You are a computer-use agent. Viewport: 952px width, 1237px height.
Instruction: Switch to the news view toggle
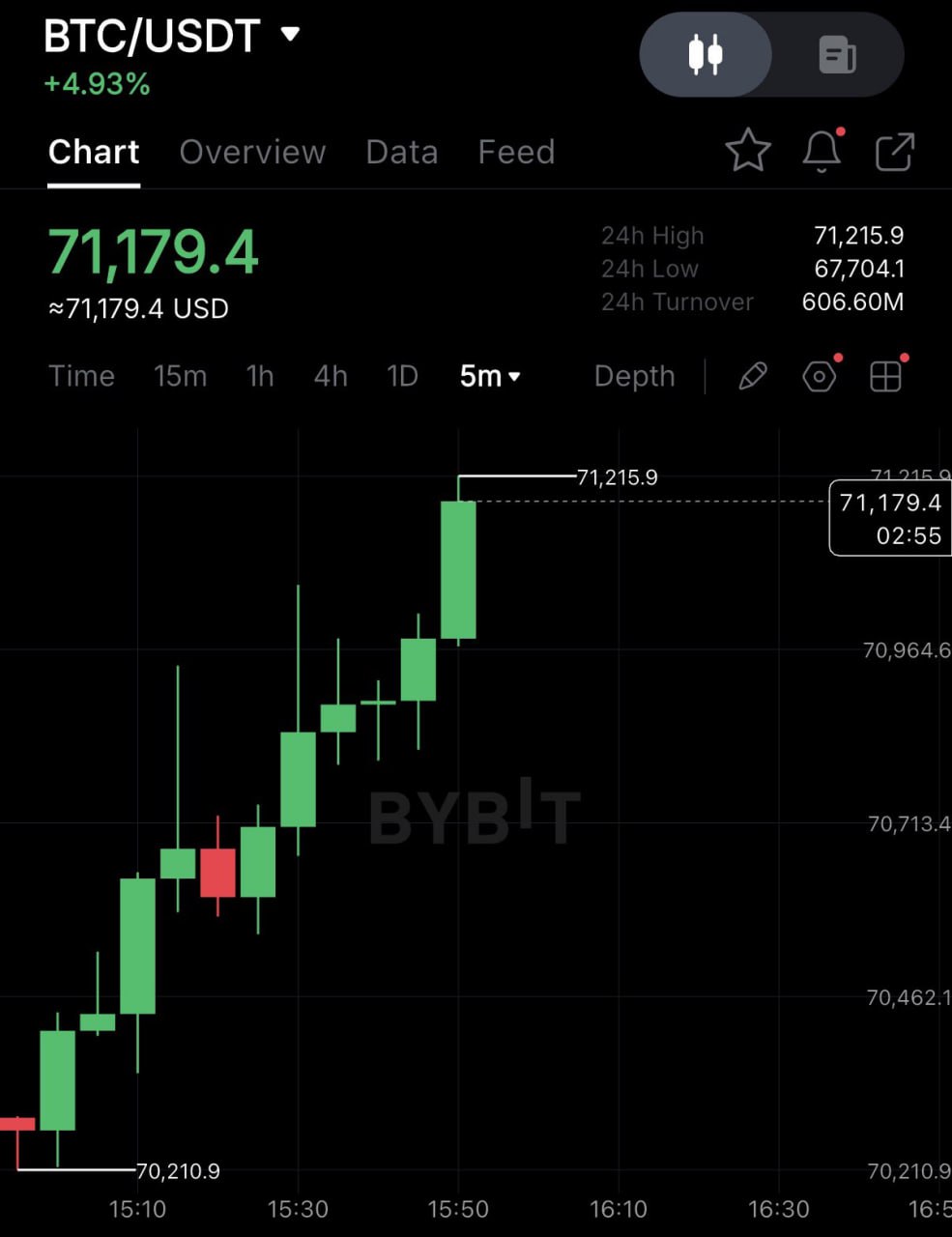[x=837, y=54]
